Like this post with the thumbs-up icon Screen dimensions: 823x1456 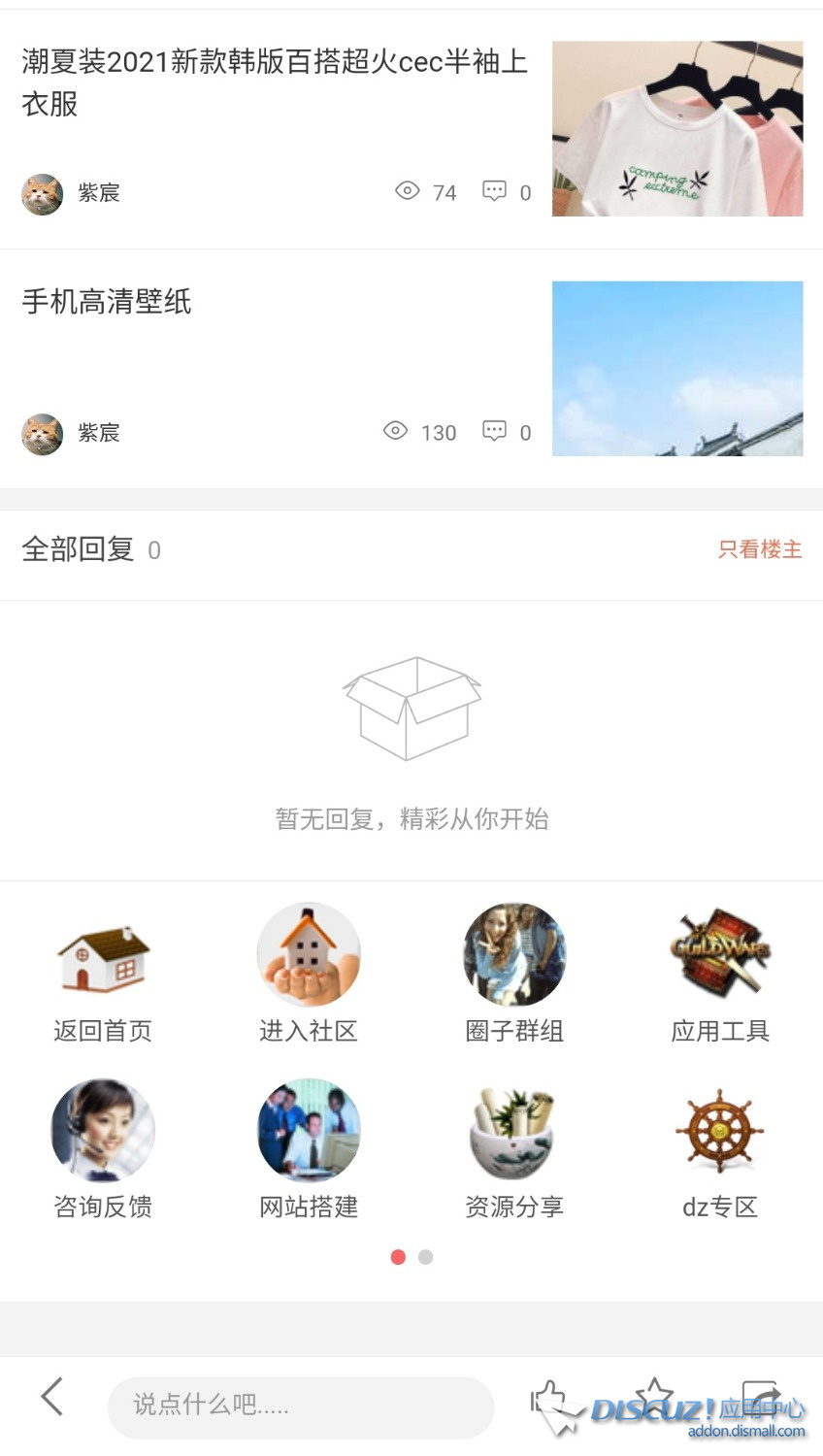pyautogui.click(x=548, y=1400)
